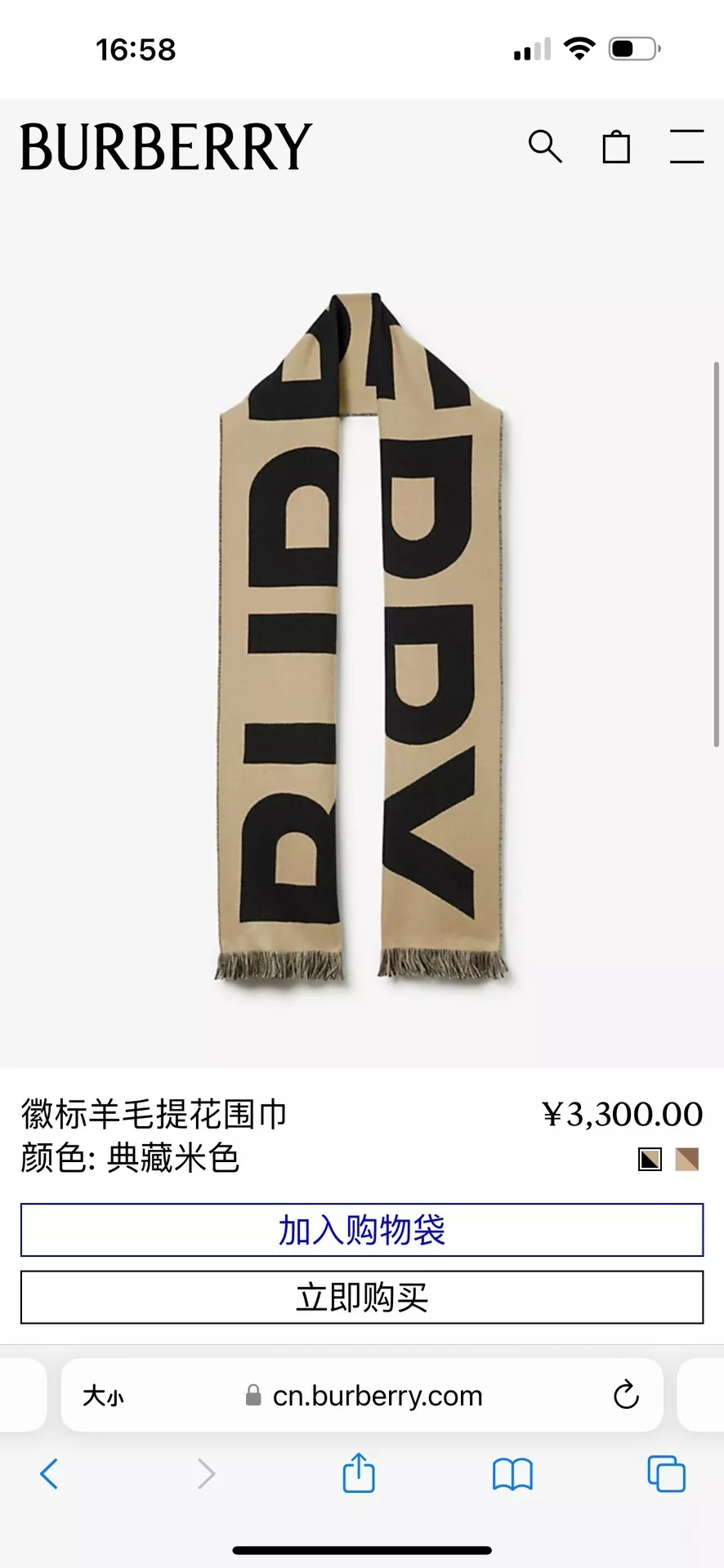Select the tan beige color swatch
724x1568 pixels.
[687, 1159]
